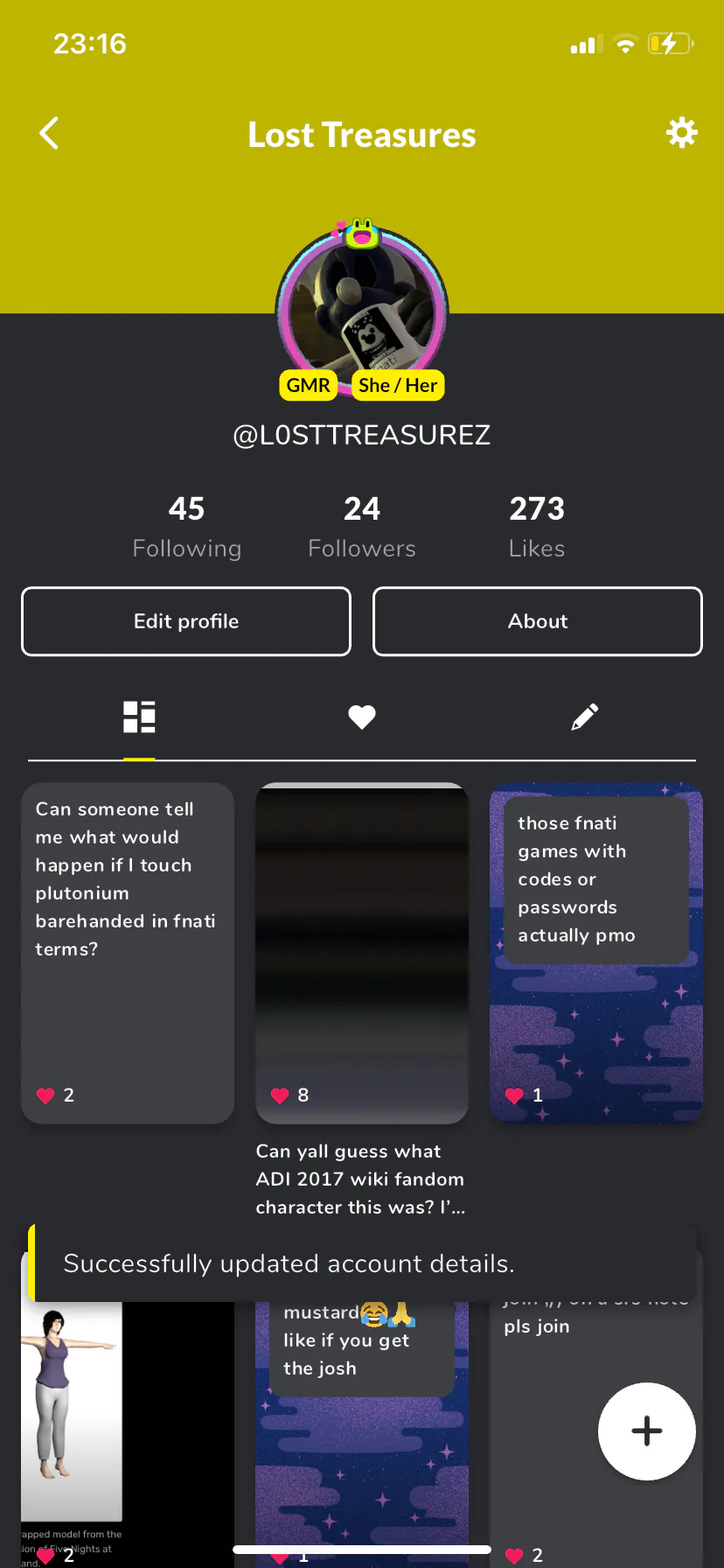
Task: Open the About button
Action: pos(538,621)
